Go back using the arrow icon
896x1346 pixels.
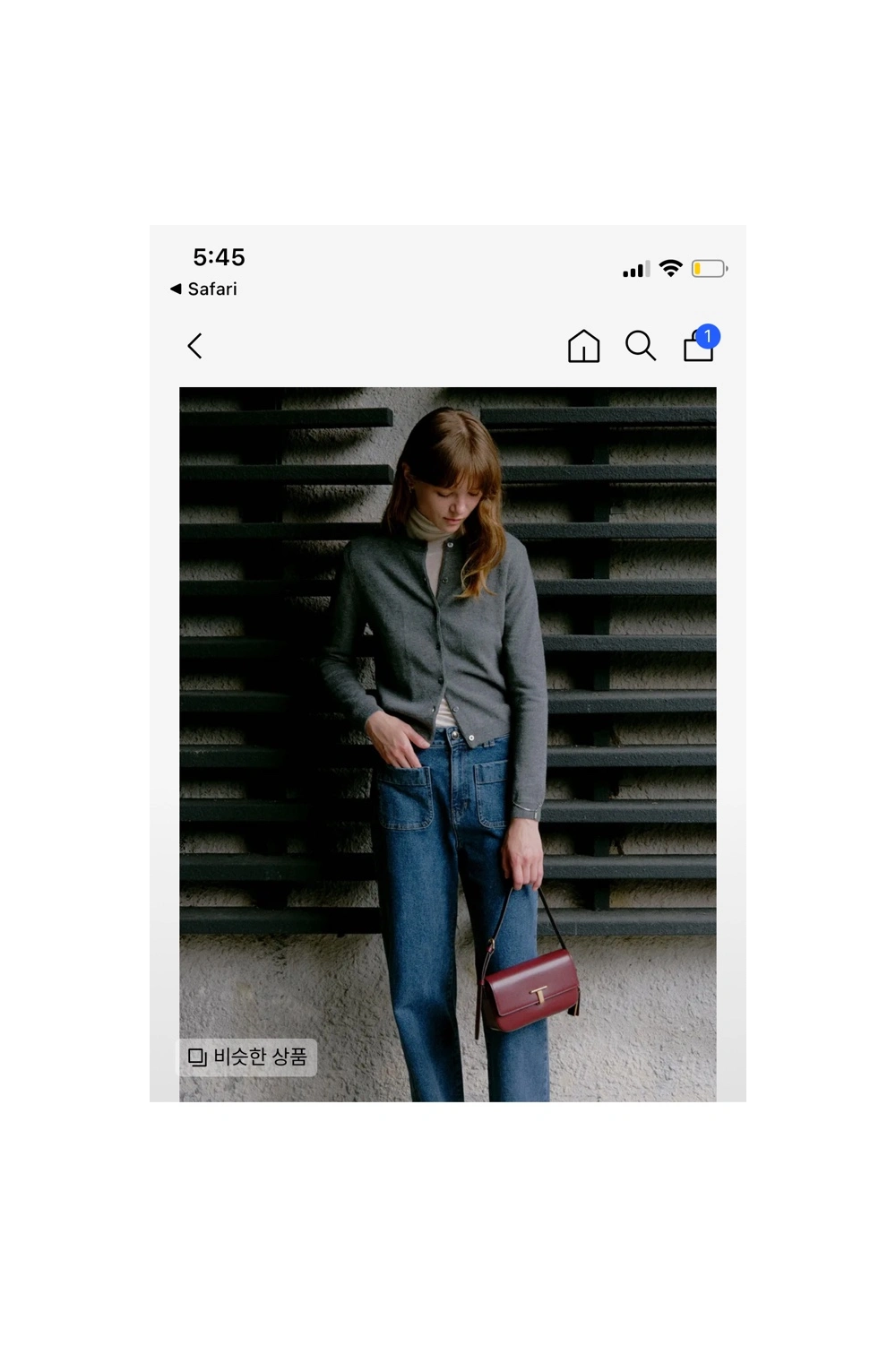195,346
